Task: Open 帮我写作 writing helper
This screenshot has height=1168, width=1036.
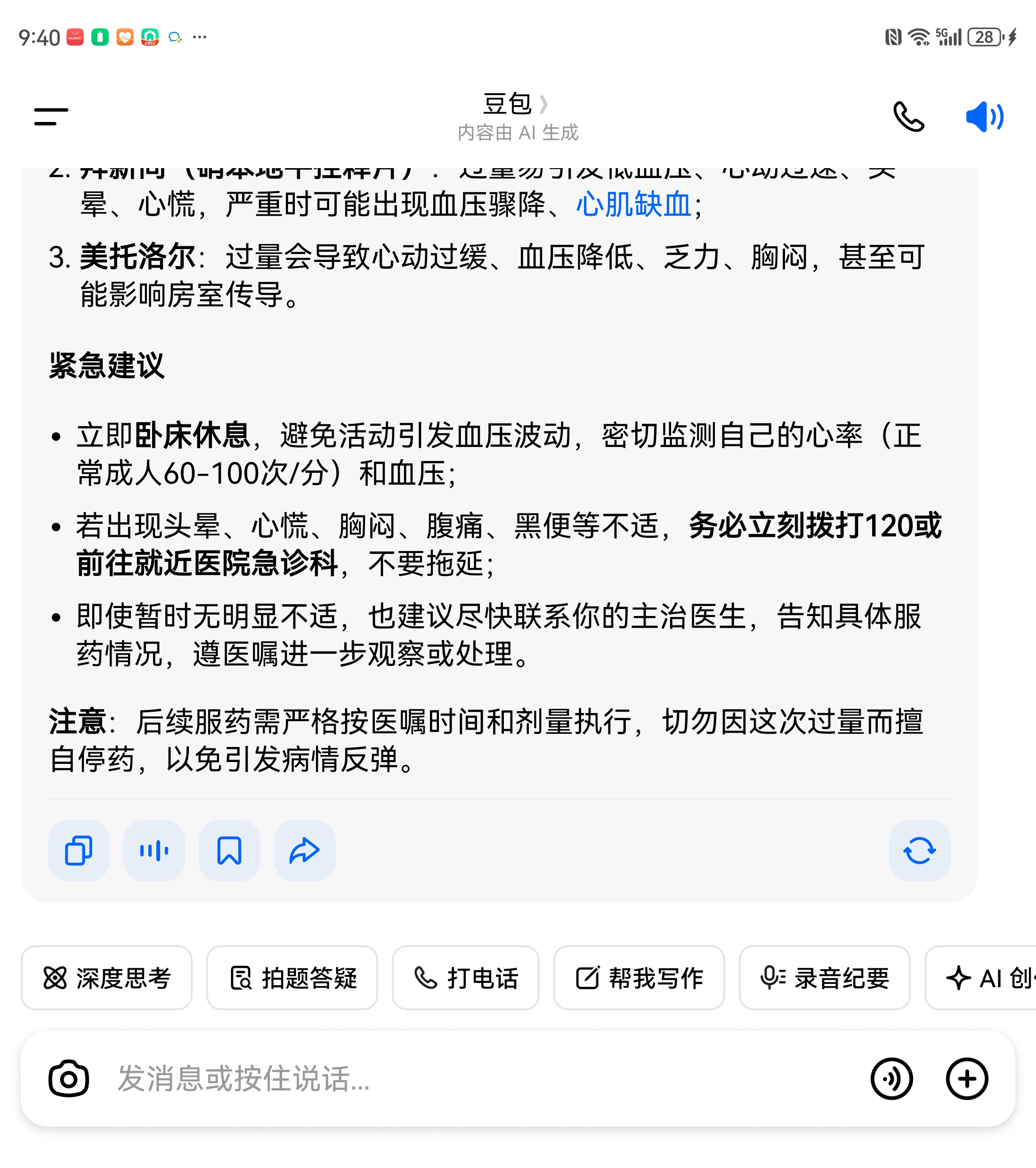Action: 639,978
